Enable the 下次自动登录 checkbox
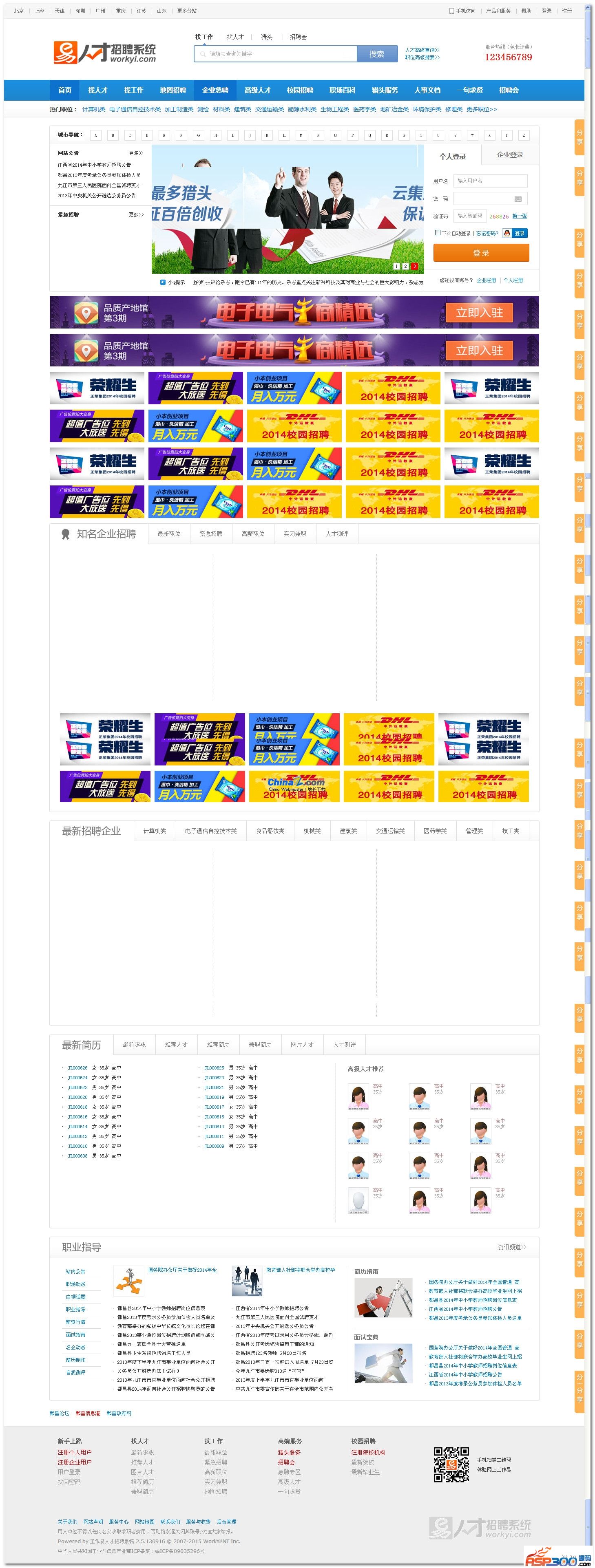595x1568 pixels. pos(438,232)
